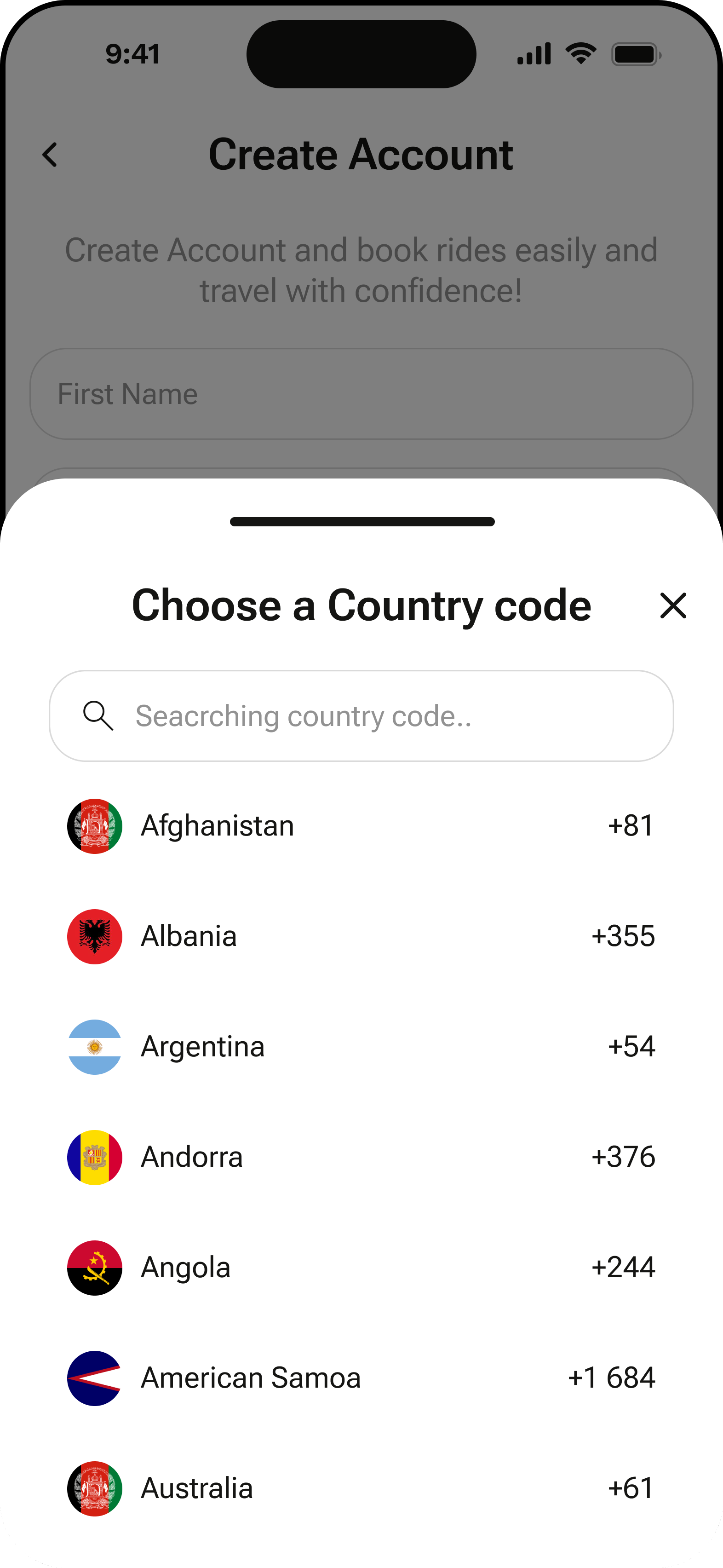Click the Afghanistan flag icon
The image size is (723, 1568).
pos(94,826)
